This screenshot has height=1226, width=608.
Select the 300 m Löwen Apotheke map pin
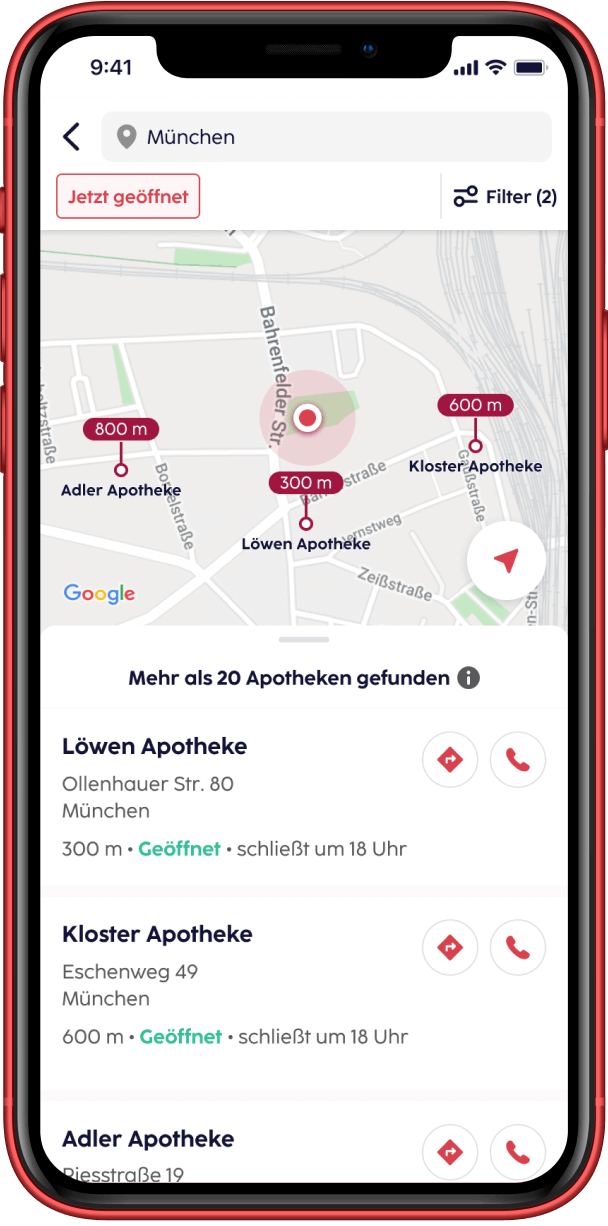pos(306,484)
